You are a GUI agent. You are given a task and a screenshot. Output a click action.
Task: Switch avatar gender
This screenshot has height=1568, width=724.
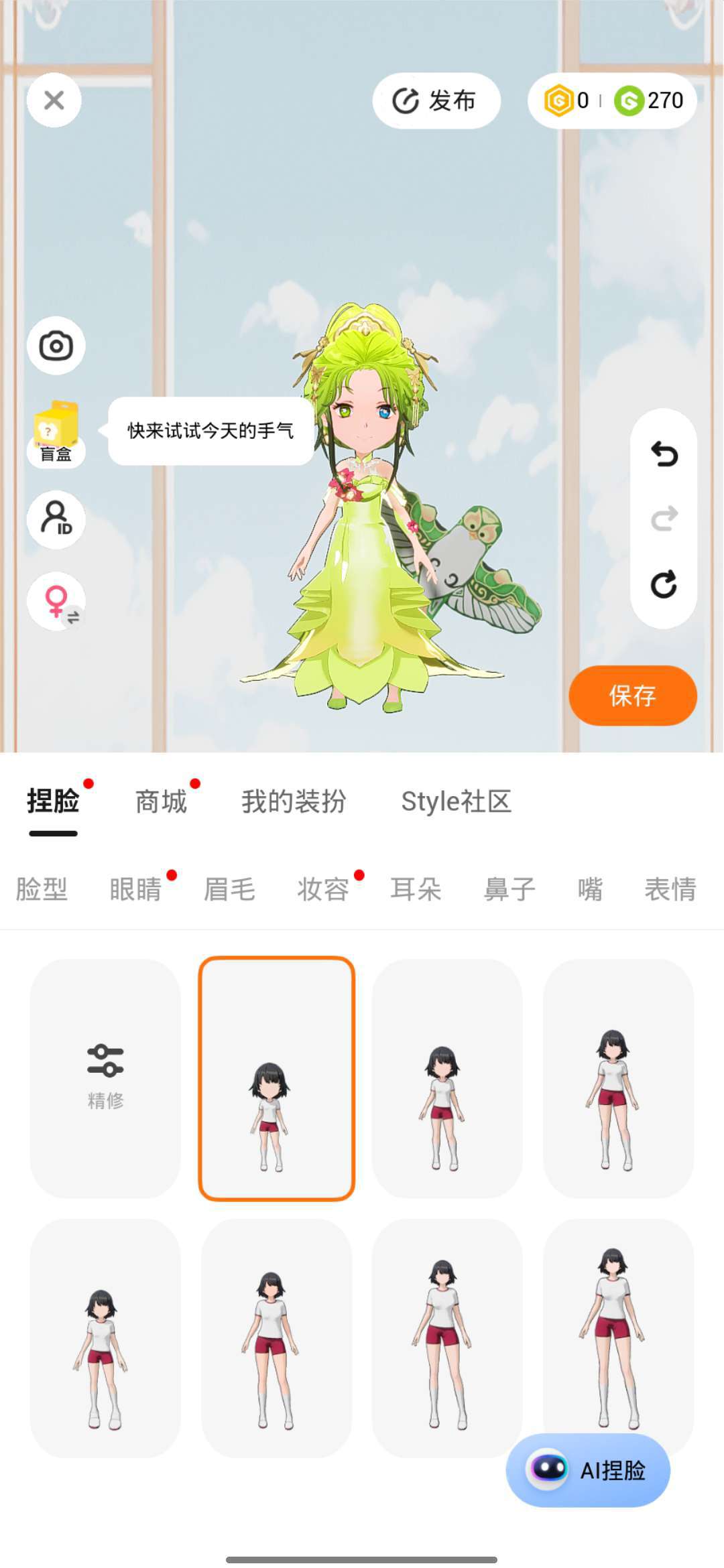pos(56,601)
